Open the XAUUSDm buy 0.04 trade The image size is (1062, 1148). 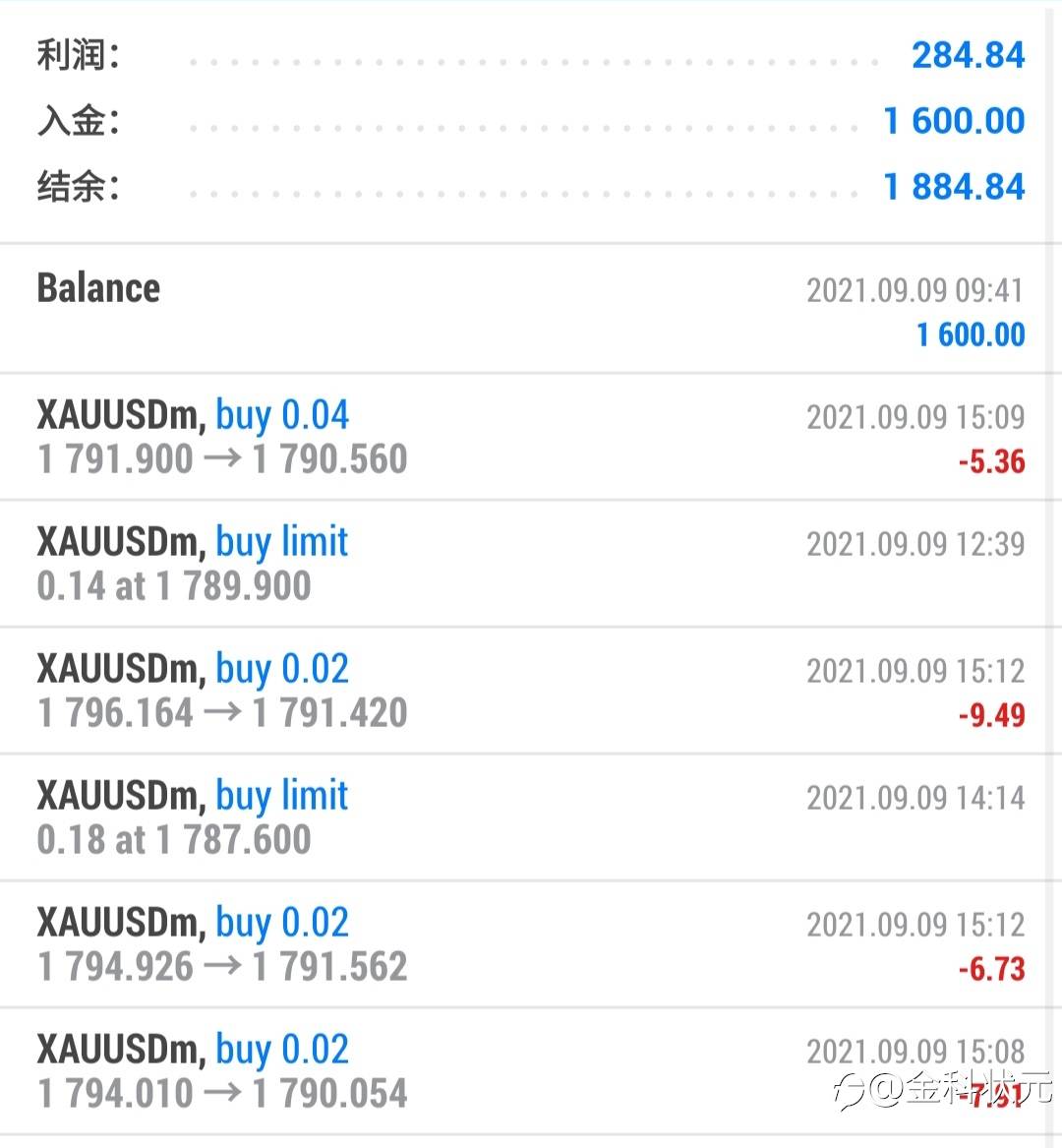531,437
